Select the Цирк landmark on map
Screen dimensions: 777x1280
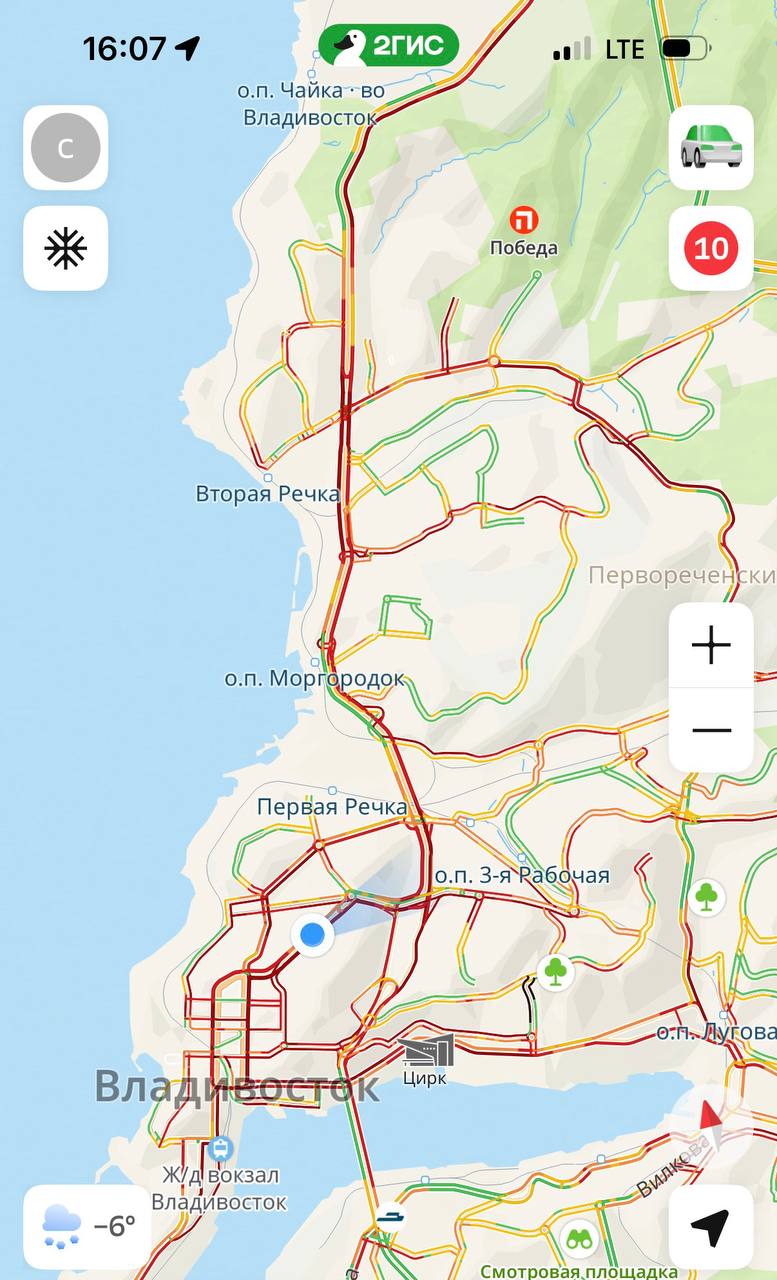427,1050
